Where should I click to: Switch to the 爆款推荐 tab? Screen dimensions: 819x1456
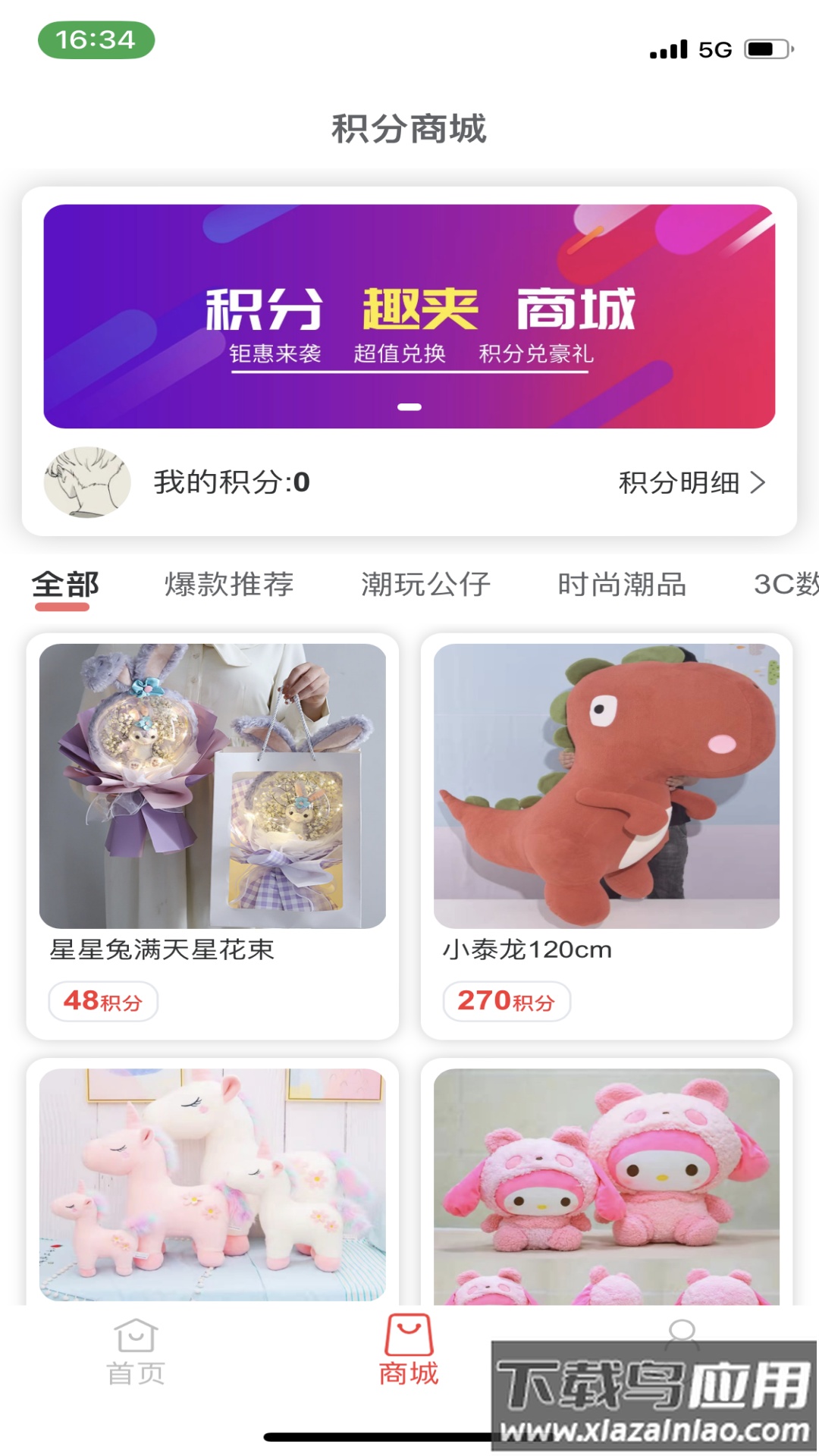pyautogui.click(x=227, y=584)
